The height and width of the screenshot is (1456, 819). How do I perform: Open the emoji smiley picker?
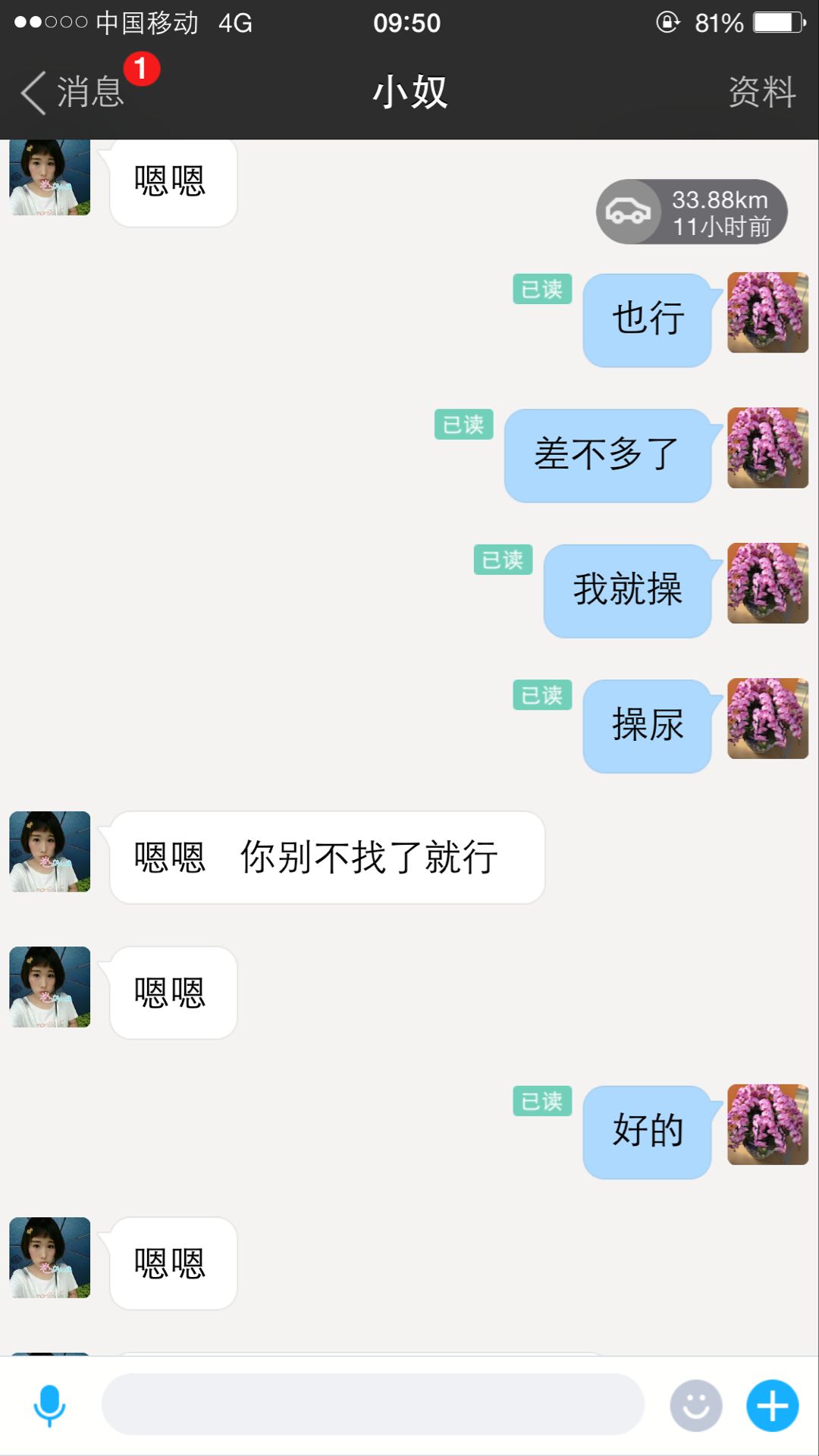pos(695,1405)
